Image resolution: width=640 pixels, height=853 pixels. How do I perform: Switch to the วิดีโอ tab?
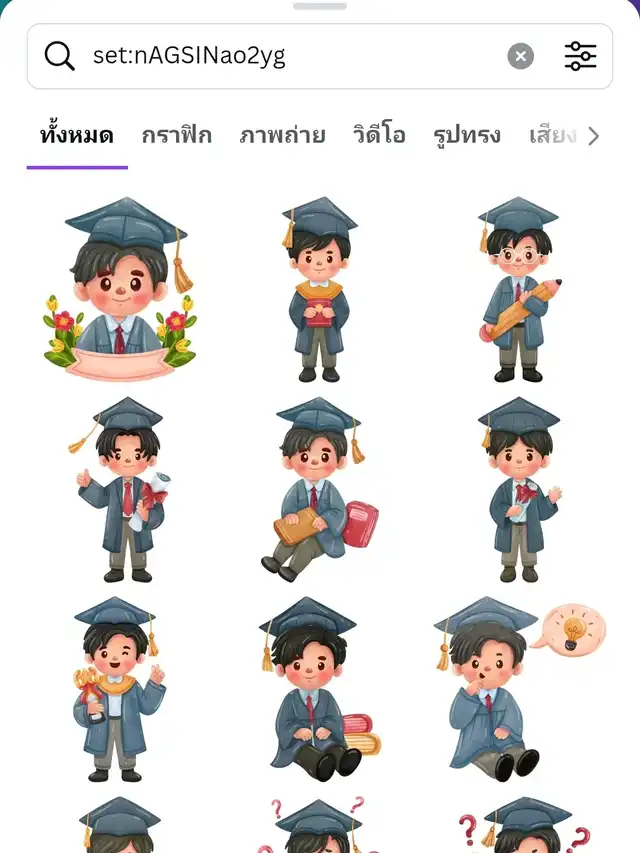[x=379, y=136]
